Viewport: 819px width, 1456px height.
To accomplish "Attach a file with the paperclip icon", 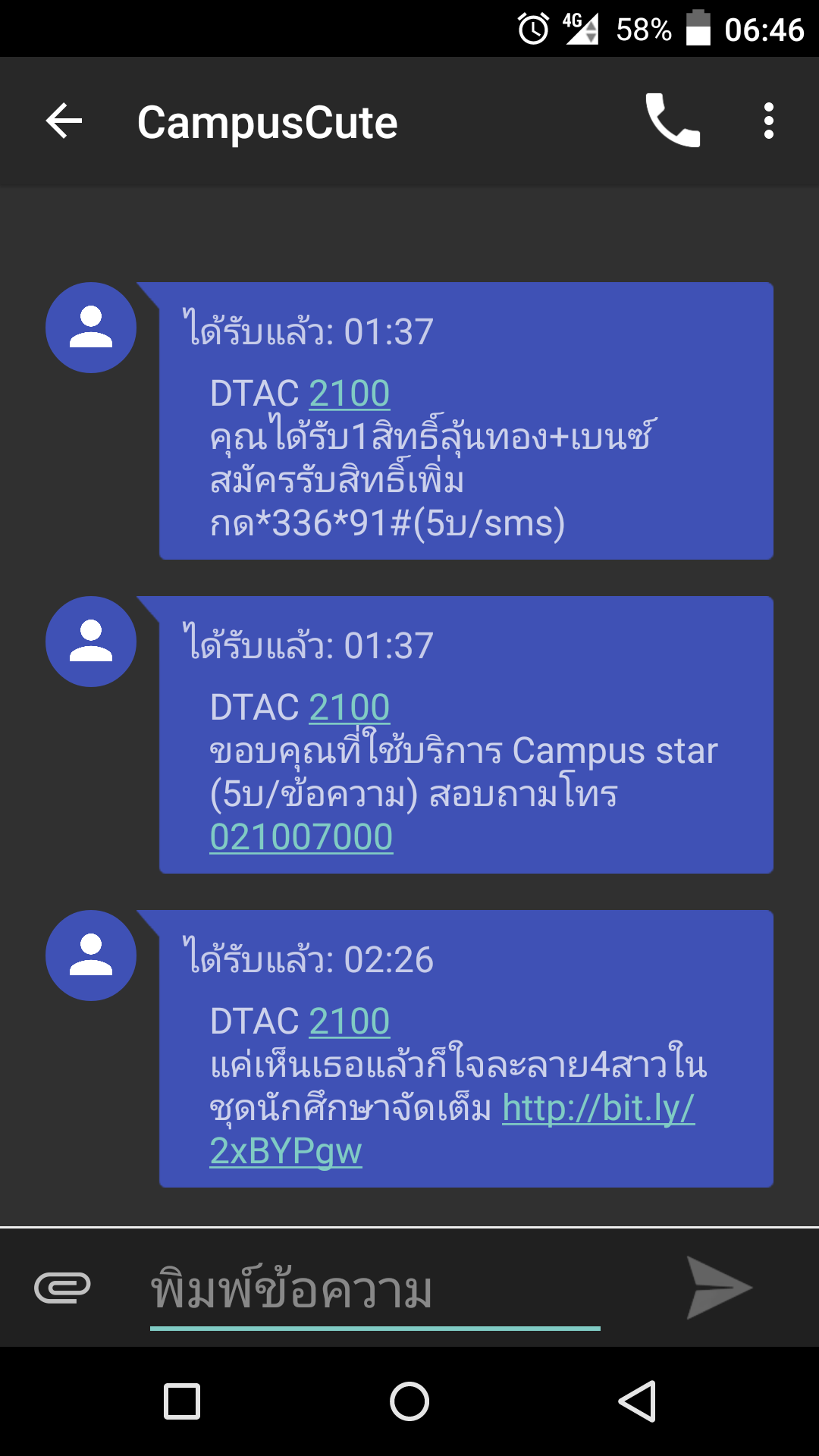I will coord(63,1287).
